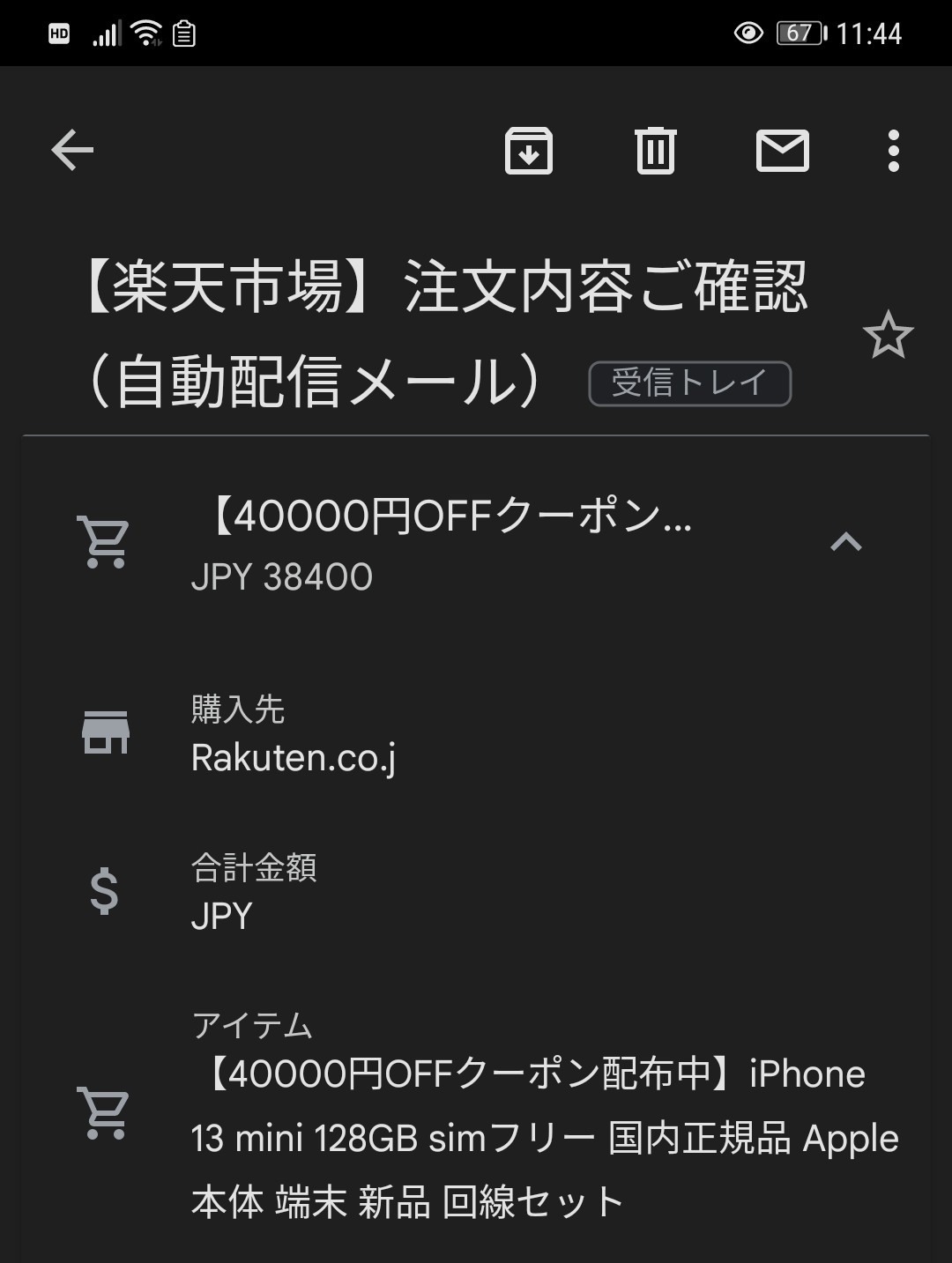The height and width of the screenshot is (1263, 952).
Task: Collapse the order summary card
Action: tap(845, 541)
